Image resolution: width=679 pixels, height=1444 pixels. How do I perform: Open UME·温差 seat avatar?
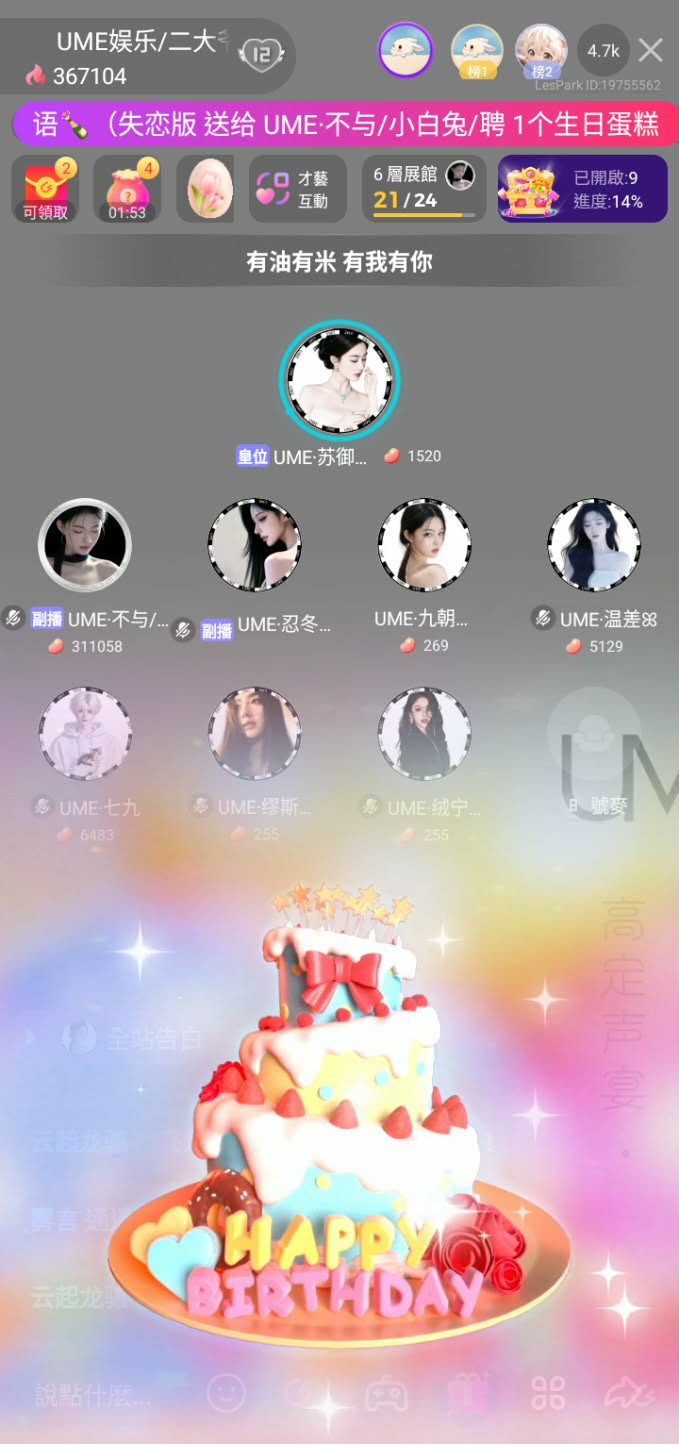pos(594,545)
